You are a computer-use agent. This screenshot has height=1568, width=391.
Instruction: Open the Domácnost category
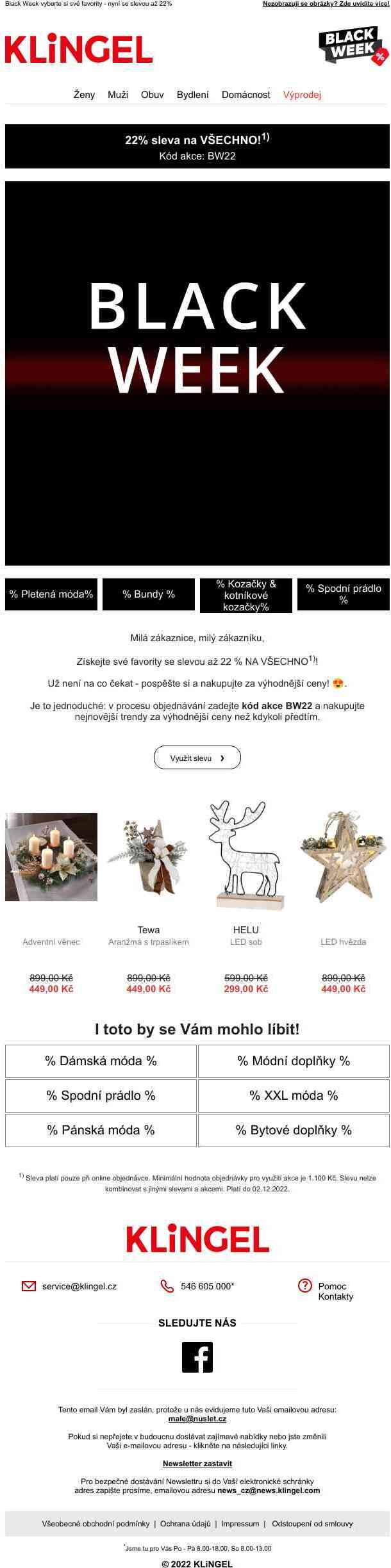coord(245,95)
